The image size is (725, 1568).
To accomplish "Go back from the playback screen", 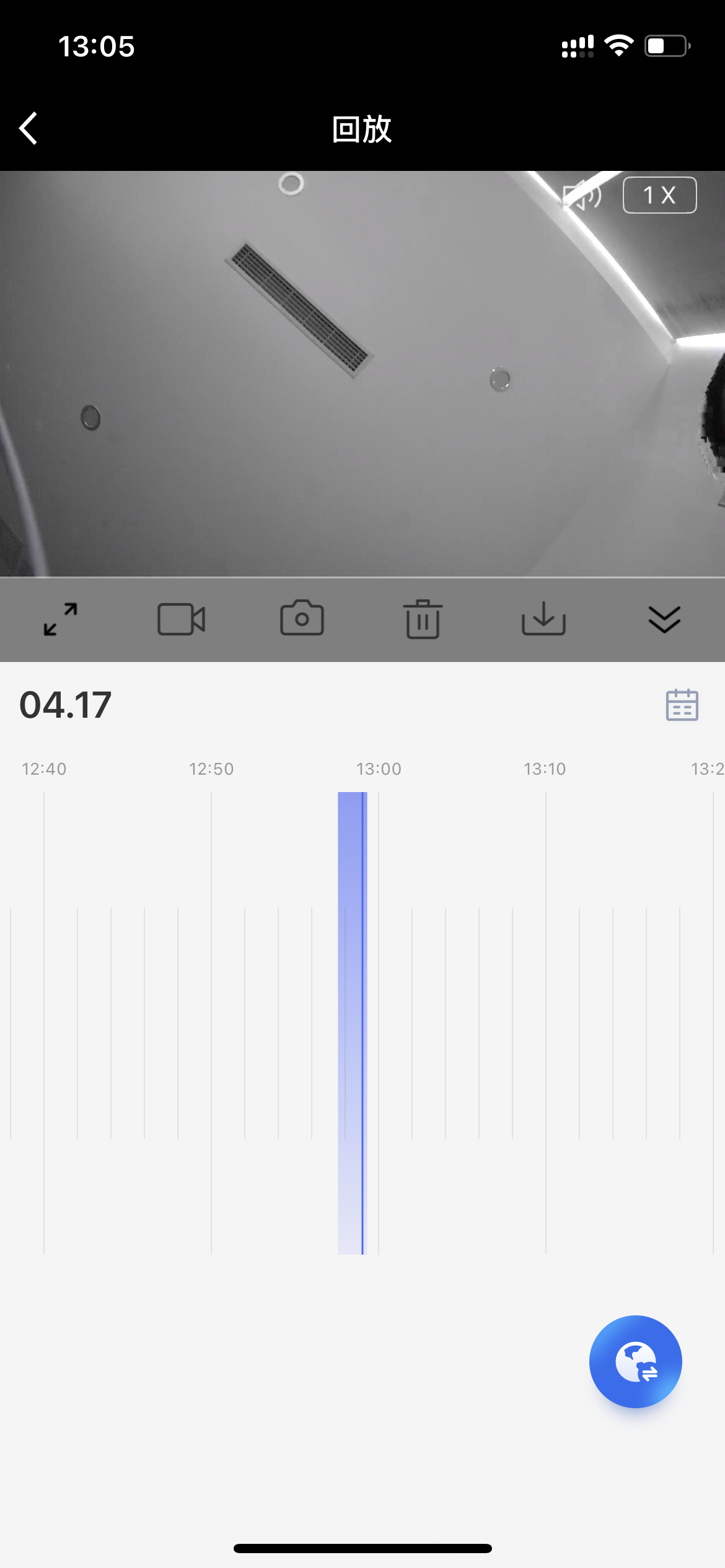I will point(29,128).
